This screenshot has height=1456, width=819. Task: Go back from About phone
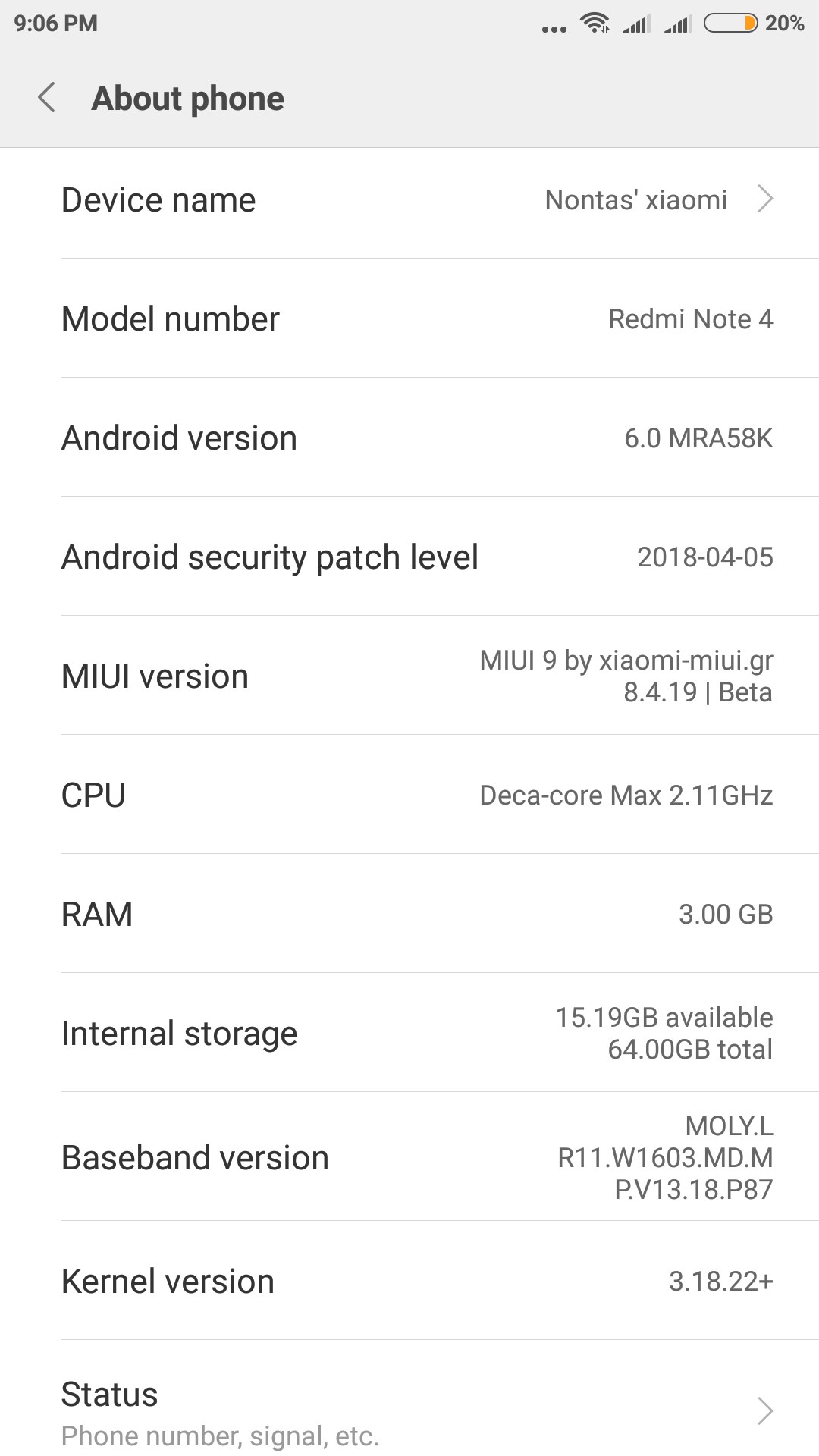pyautogui.click(x=47, y=98)
